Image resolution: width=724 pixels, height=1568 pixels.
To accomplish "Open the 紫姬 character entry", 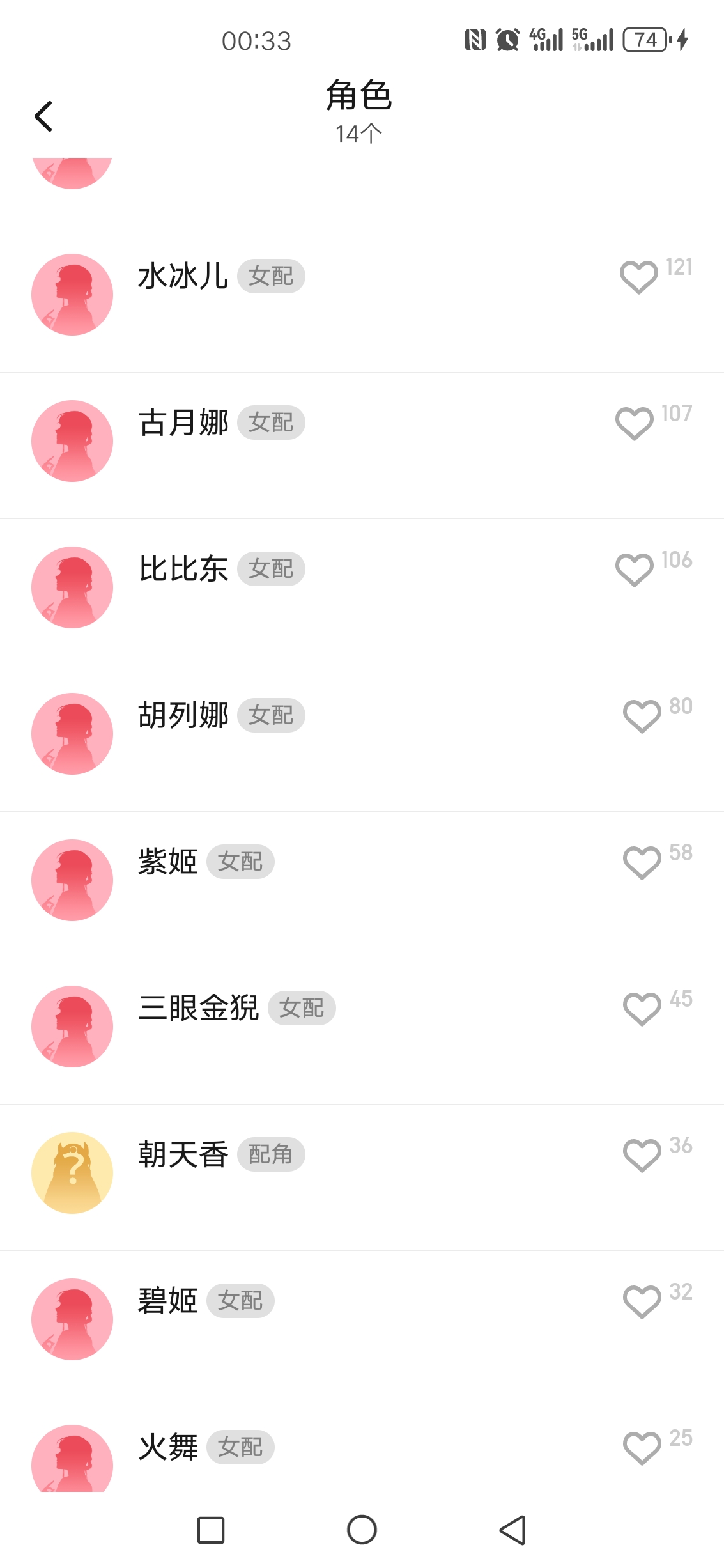I will click(x=362, y=885).
